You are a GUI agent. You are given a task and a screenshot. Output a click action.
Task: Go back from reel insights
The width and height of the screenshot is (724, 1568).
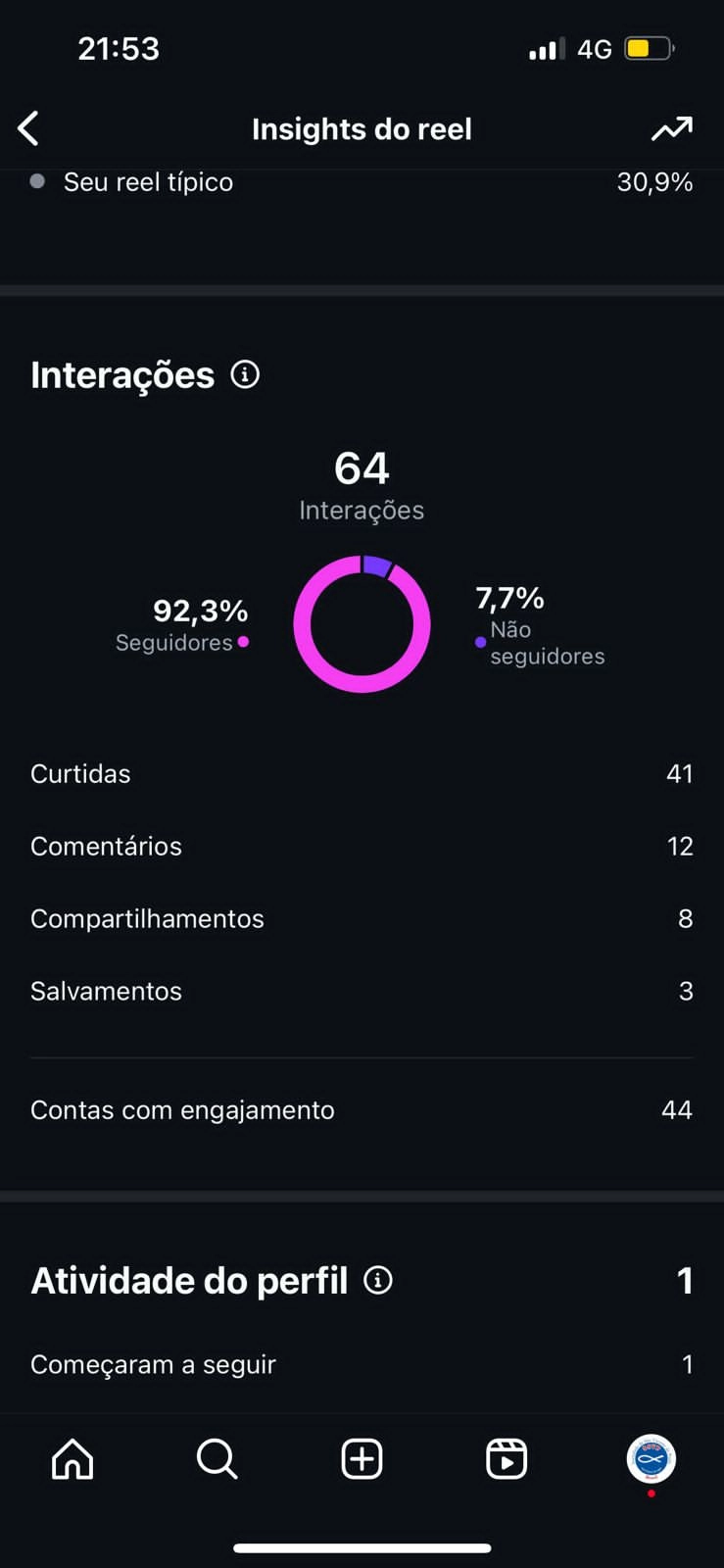28,128
